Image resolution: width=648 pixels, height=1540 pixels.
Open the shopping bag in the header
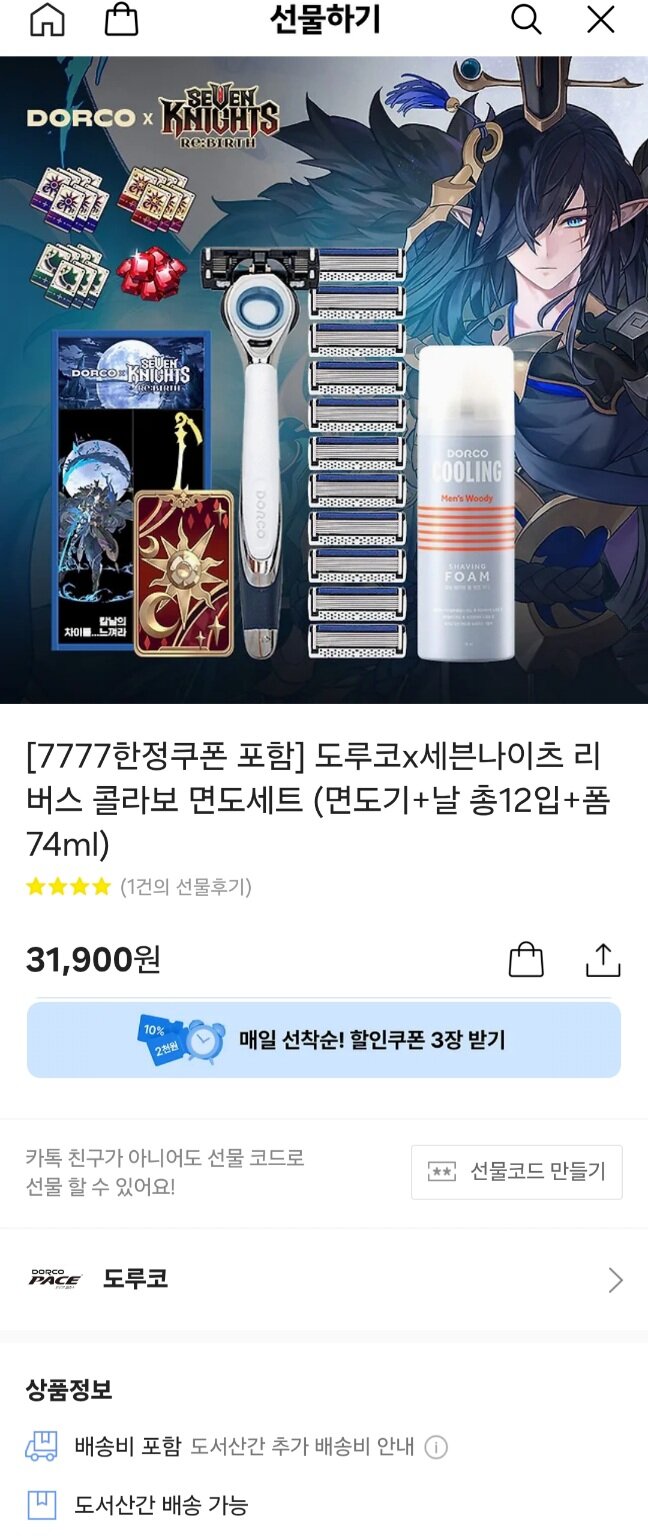(121, 20)
